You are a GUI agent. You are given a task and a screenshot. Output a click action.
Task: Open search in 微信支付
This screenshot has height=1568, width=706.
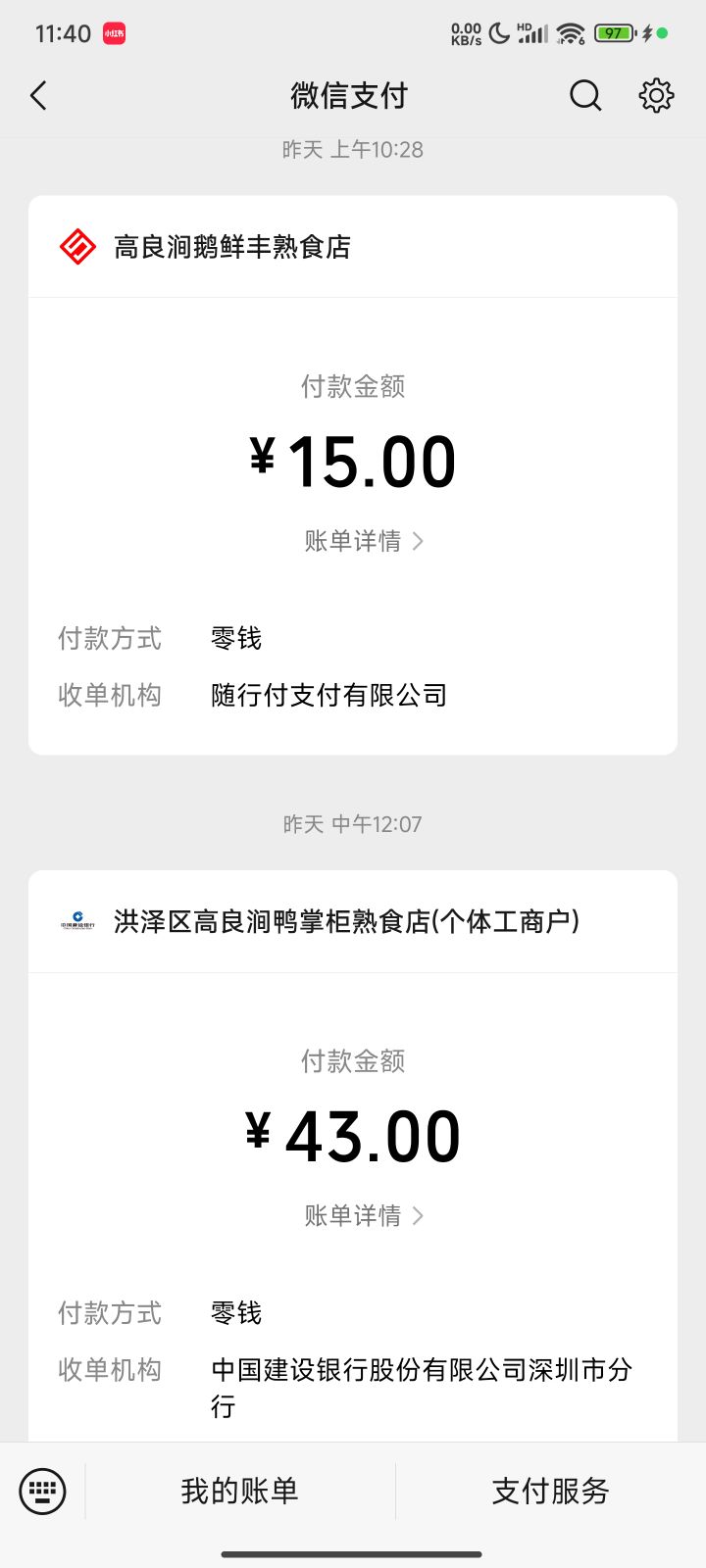(585, 96)
